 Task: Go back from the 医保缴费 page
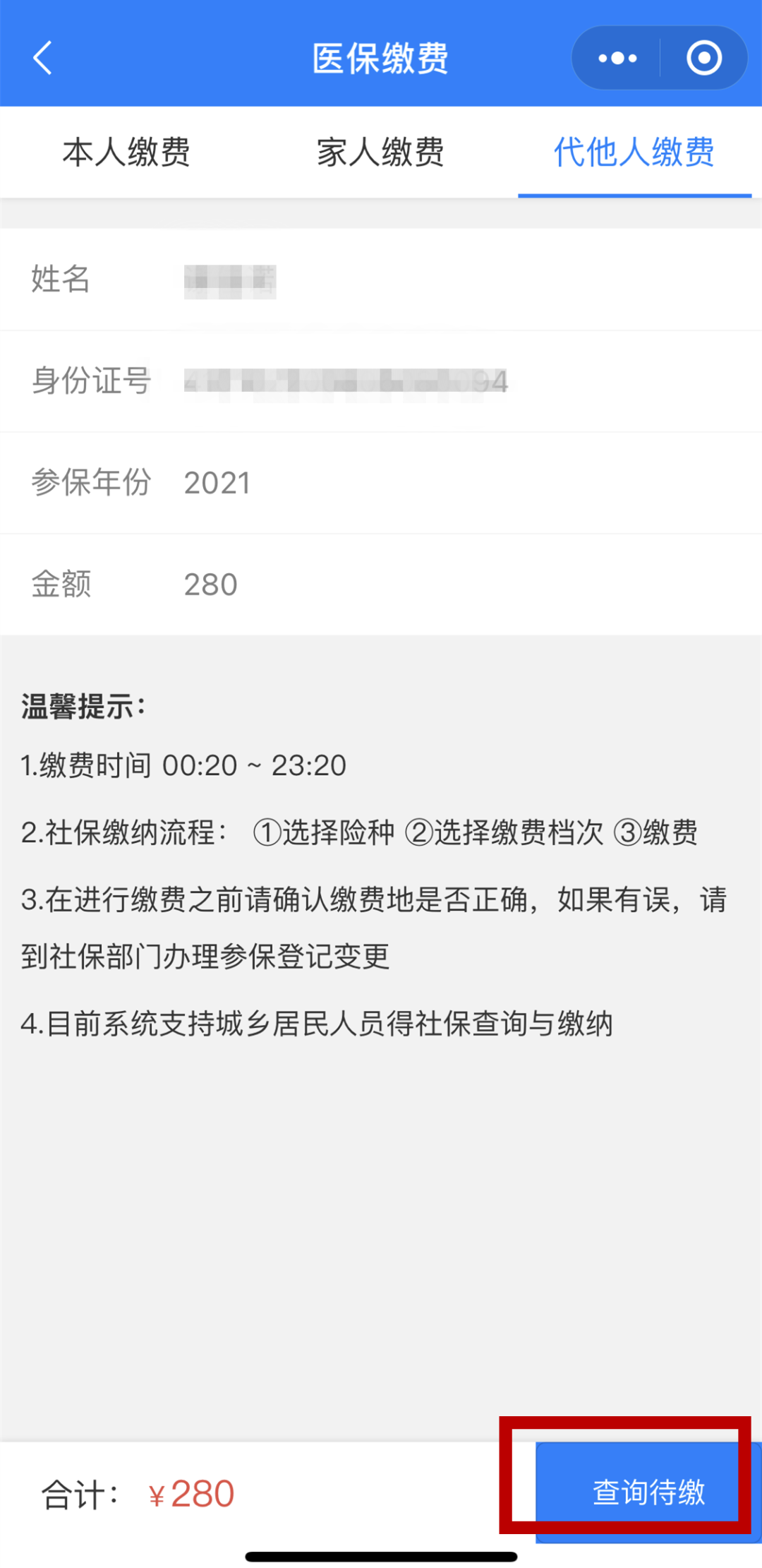point(43,58)
